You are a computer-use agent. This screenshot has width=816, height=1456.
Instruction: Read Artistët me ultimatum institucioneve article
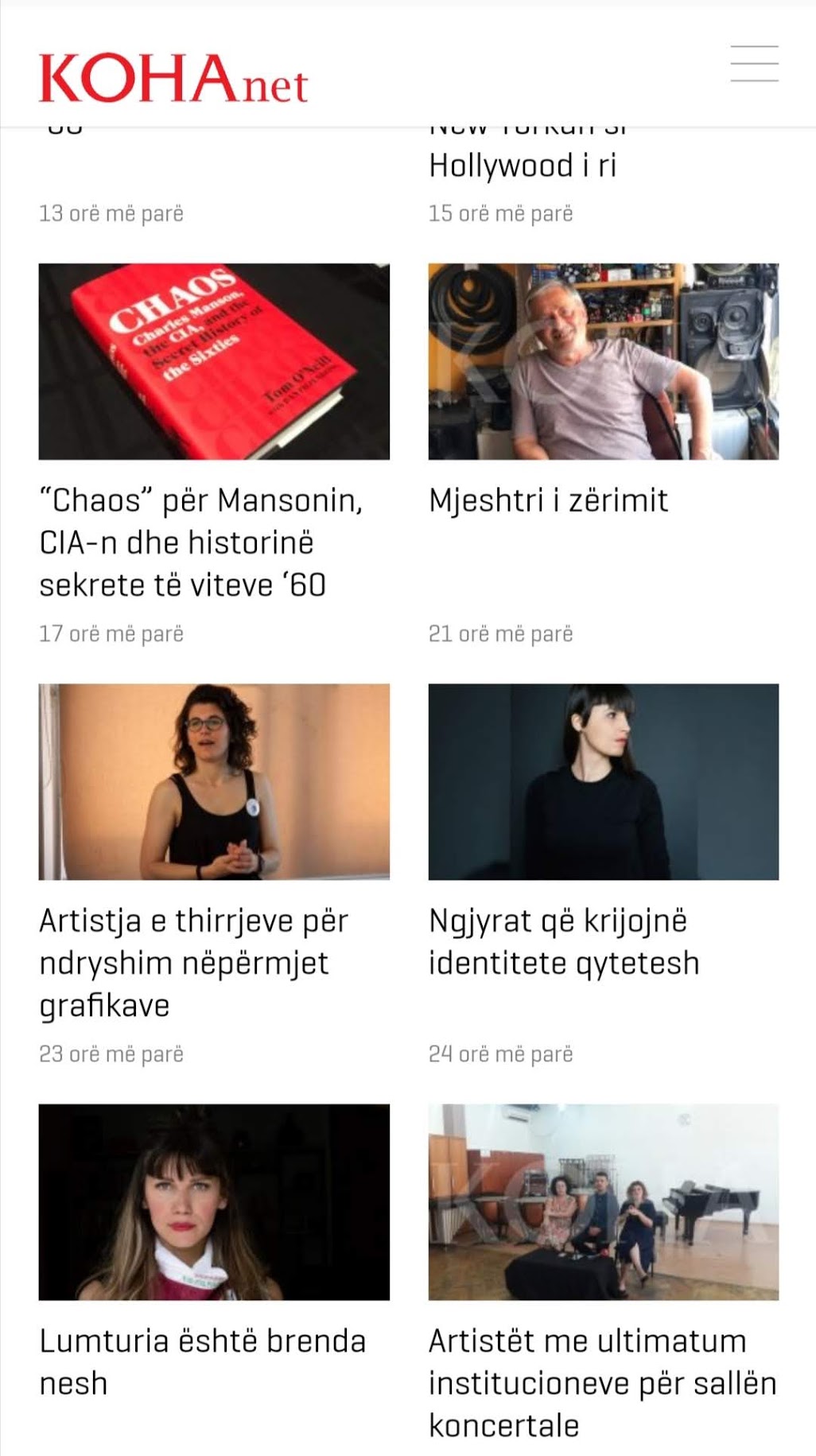point(601,1382)
